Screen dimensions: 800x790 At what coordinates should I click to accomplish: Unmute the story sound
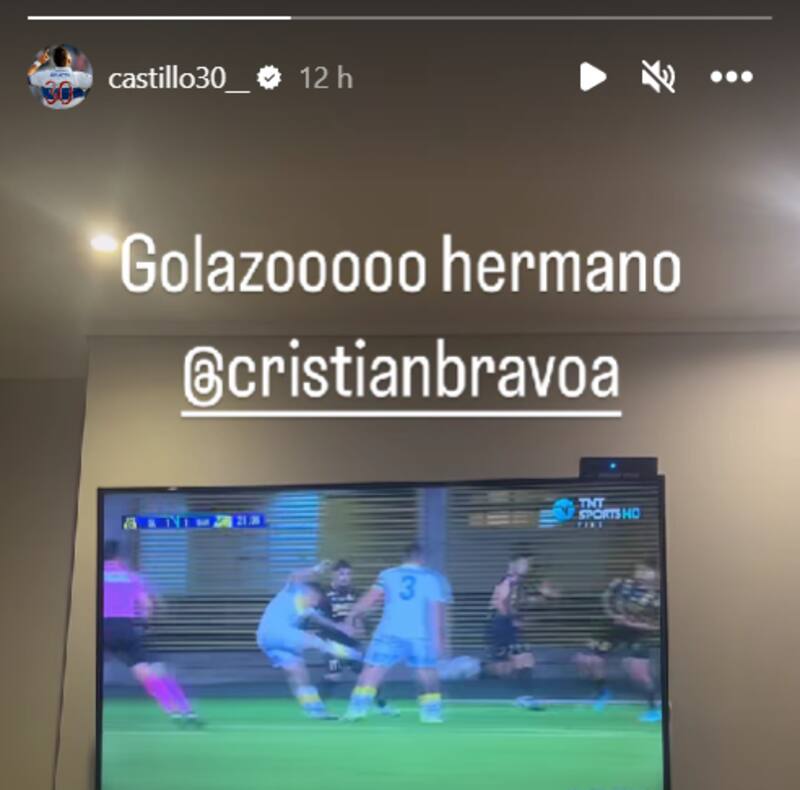(x=659, y=77)
